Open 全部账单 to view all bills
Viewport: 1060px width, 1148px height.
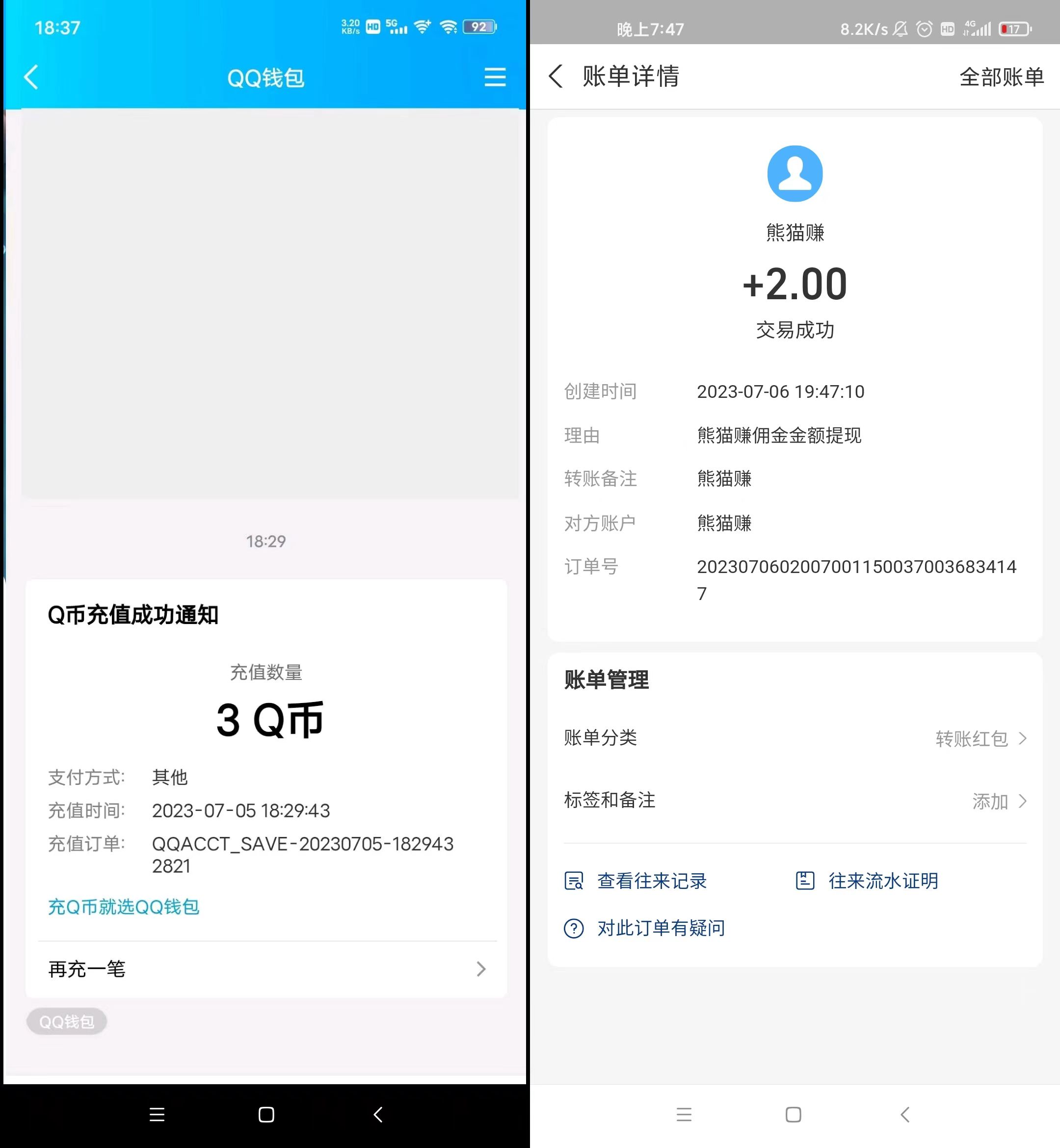coord(1001,77)
